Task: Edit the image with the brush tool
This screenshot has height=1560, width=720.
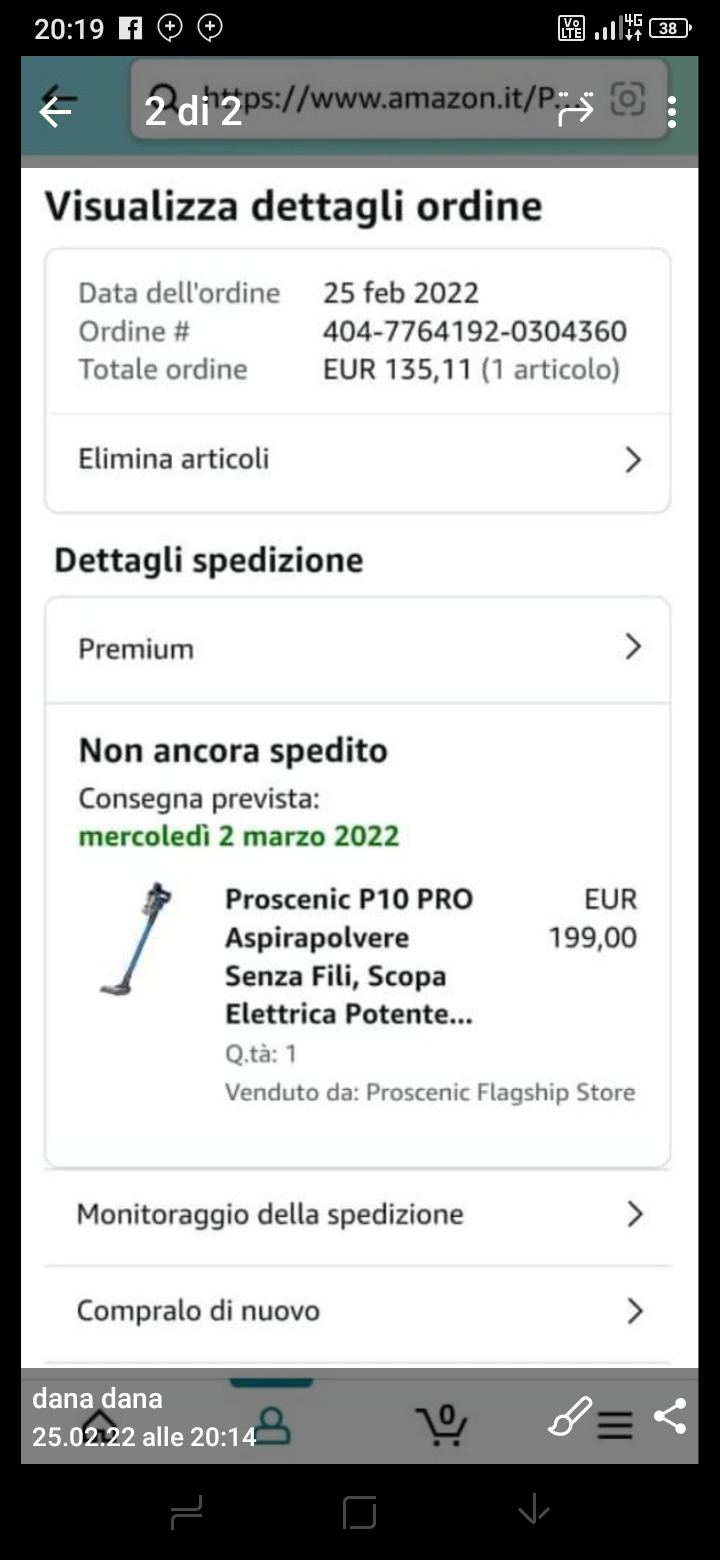Action: (570, 1416)
